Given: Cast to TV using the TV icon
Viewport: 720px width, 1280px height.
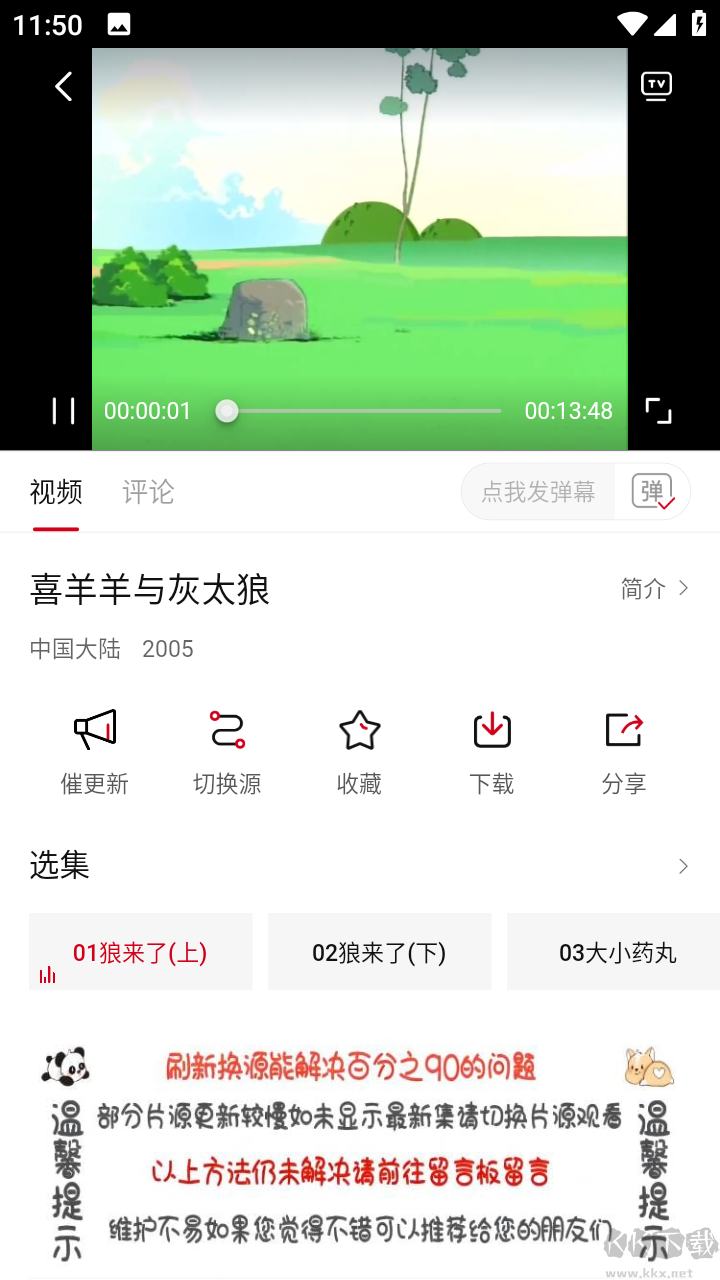Looking at the screenshot, I should [x=655, y=85].
